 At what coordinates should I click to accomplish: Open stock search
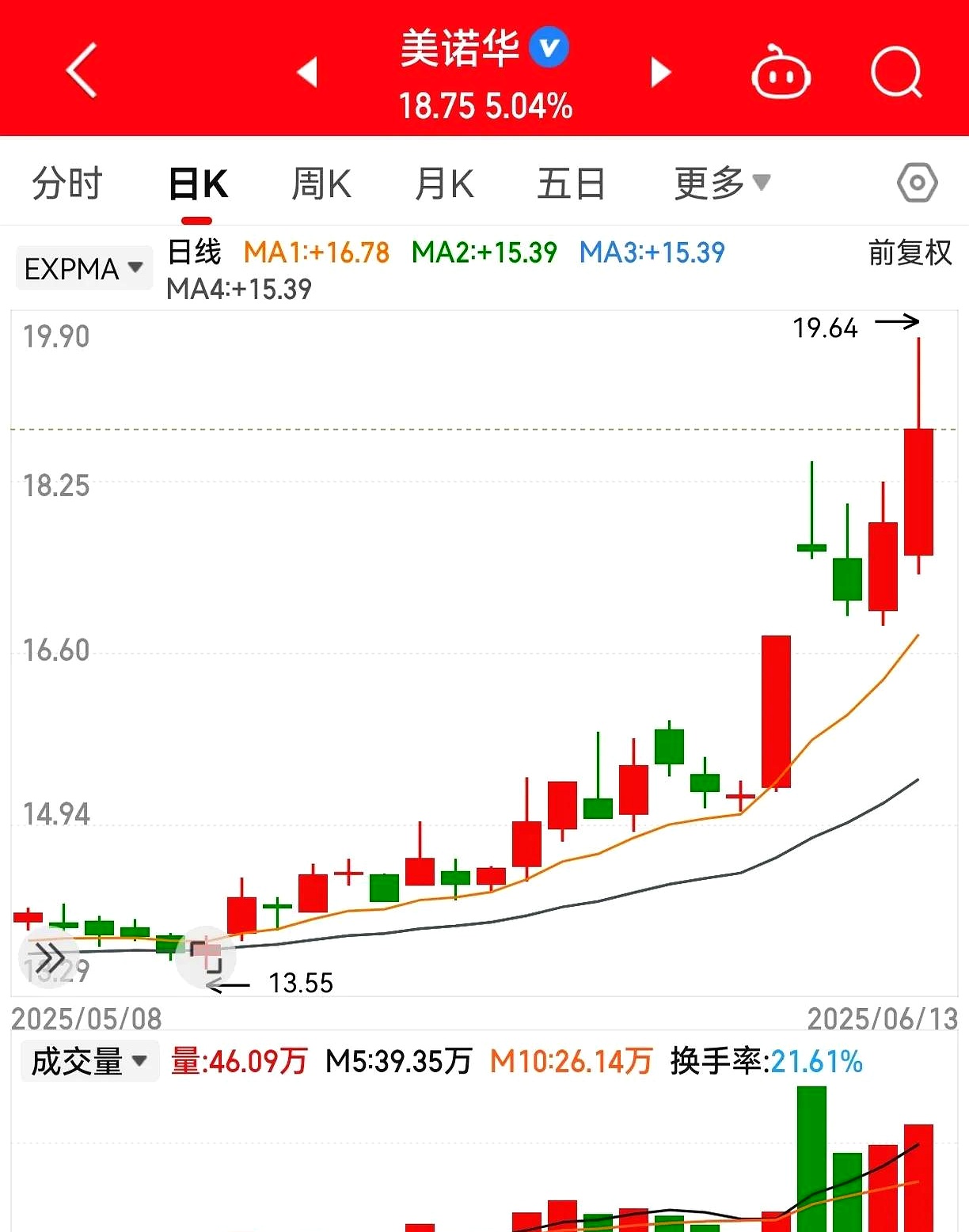896,73
